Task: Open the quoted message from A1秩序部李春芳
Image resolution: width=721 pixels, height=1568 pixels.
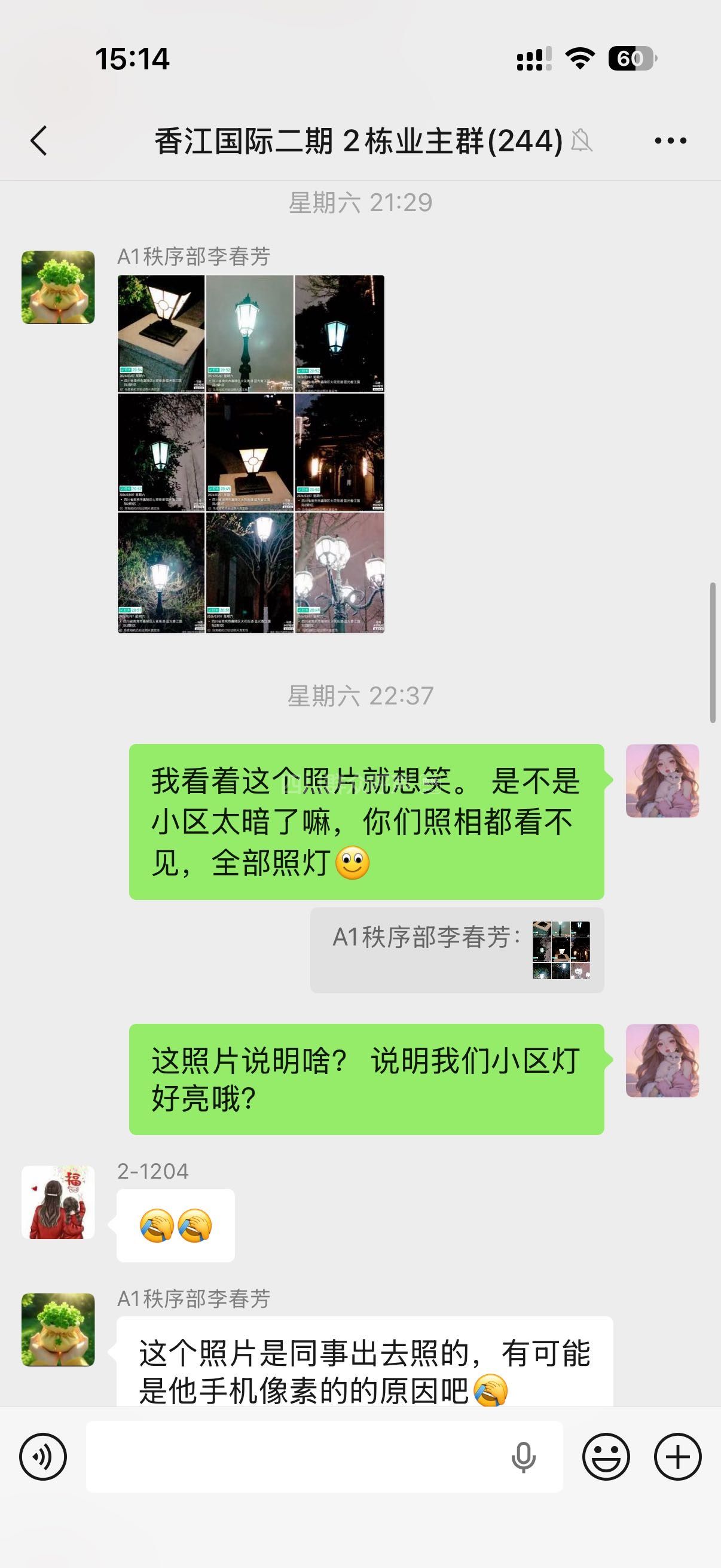Action: point(456,950)
